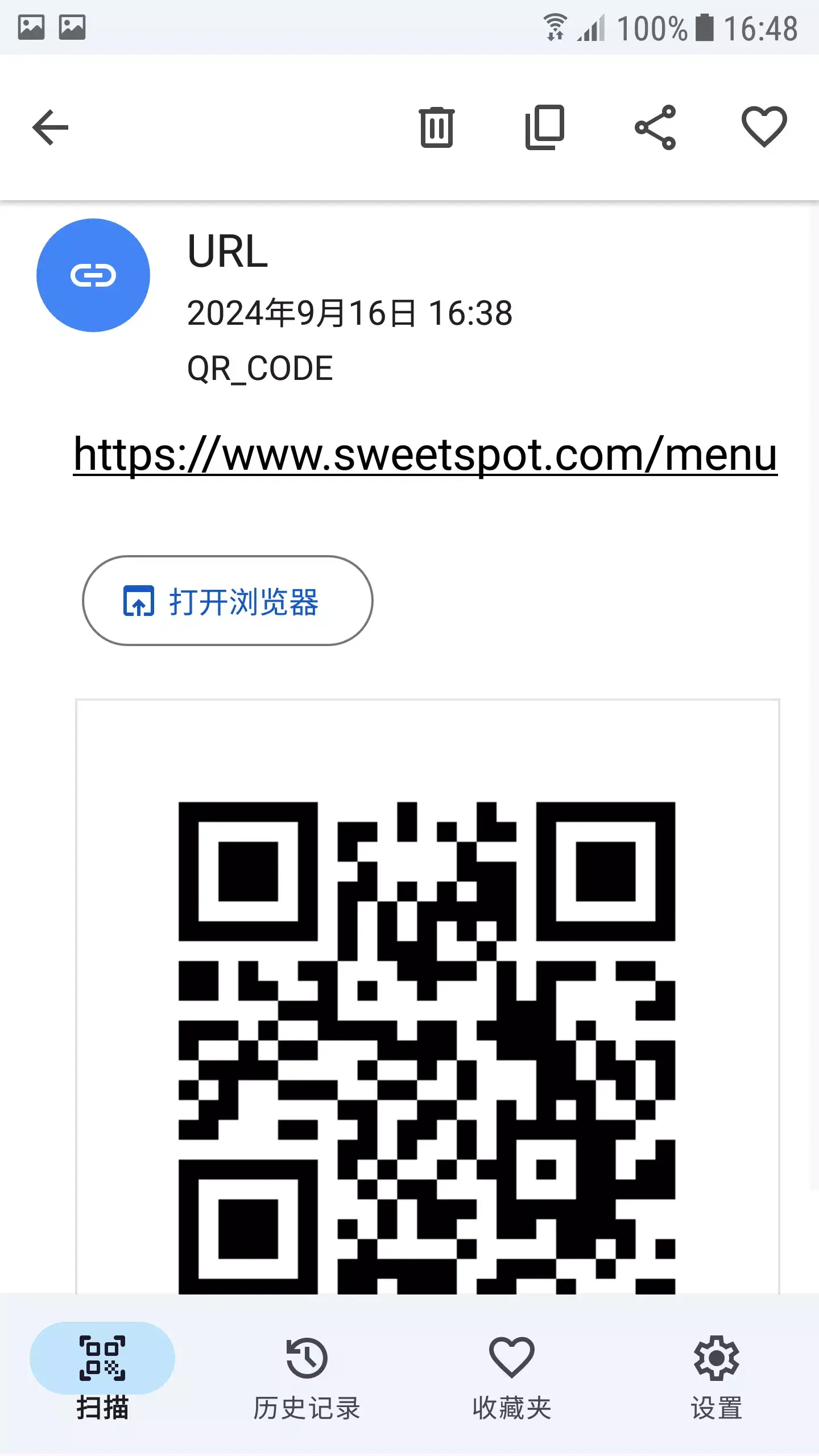Click the blue URL link icon
The width and height of the screenshot is (819, 1456).
coord(93,275)
